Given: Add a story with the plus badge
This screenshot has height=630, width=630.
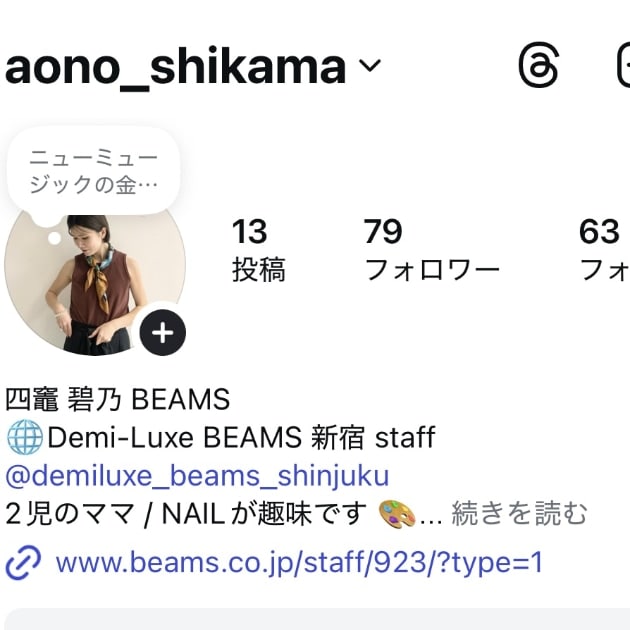Looking at the screenshot, I should [x=163, y=333].
